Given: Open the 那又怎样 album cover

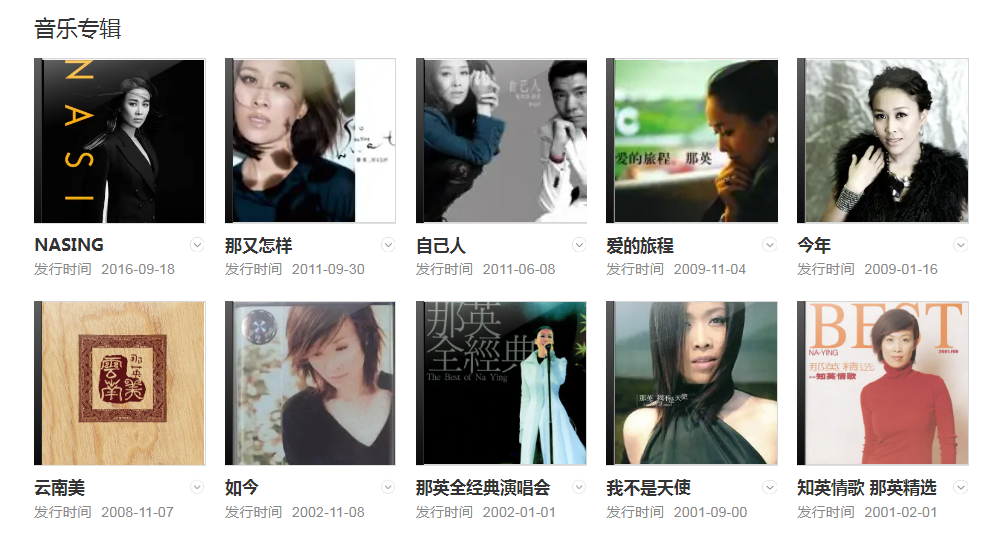Looking at the screenshot, I should pos(310,140).
